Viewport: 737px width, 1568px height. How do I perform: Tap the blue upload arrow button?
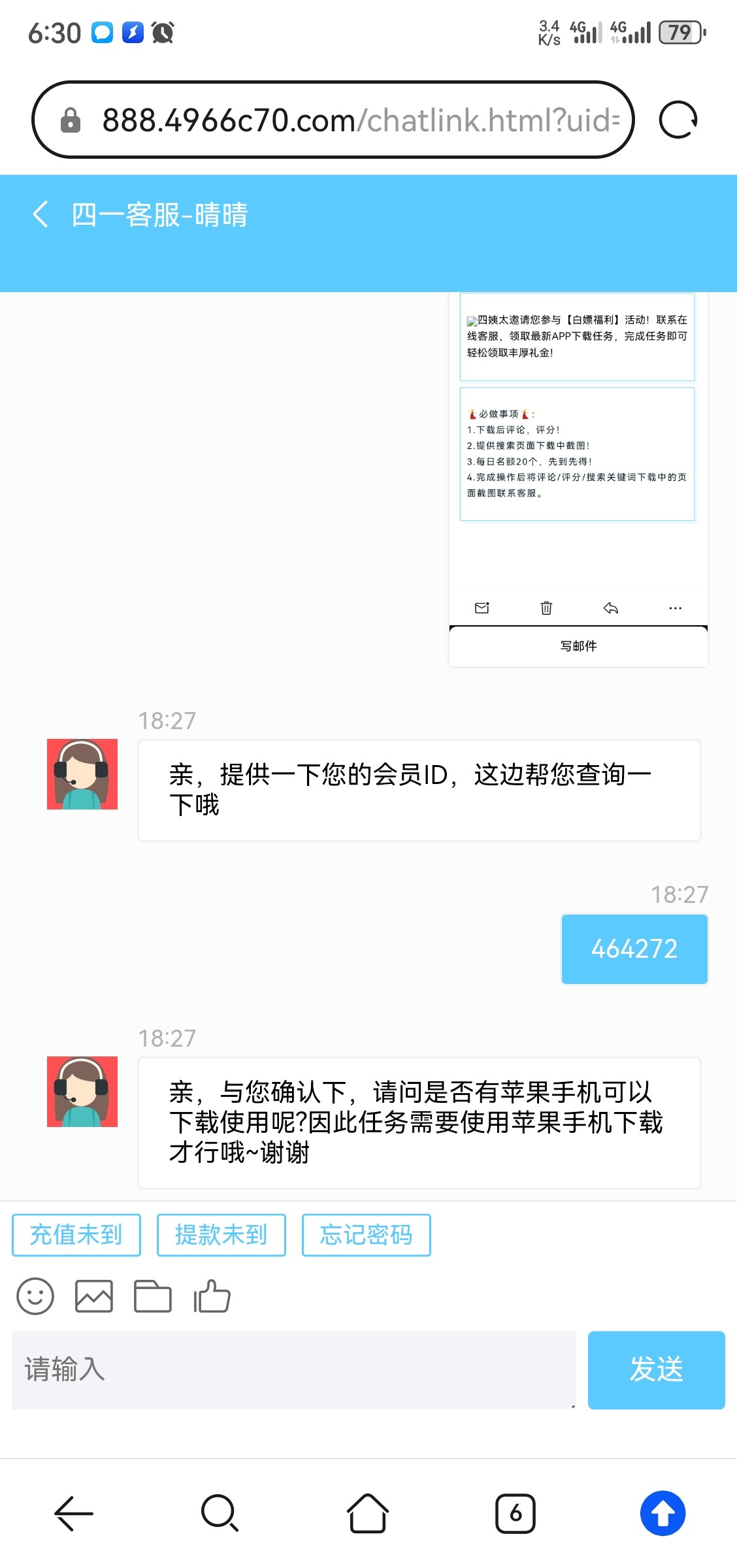[663, 1513]
